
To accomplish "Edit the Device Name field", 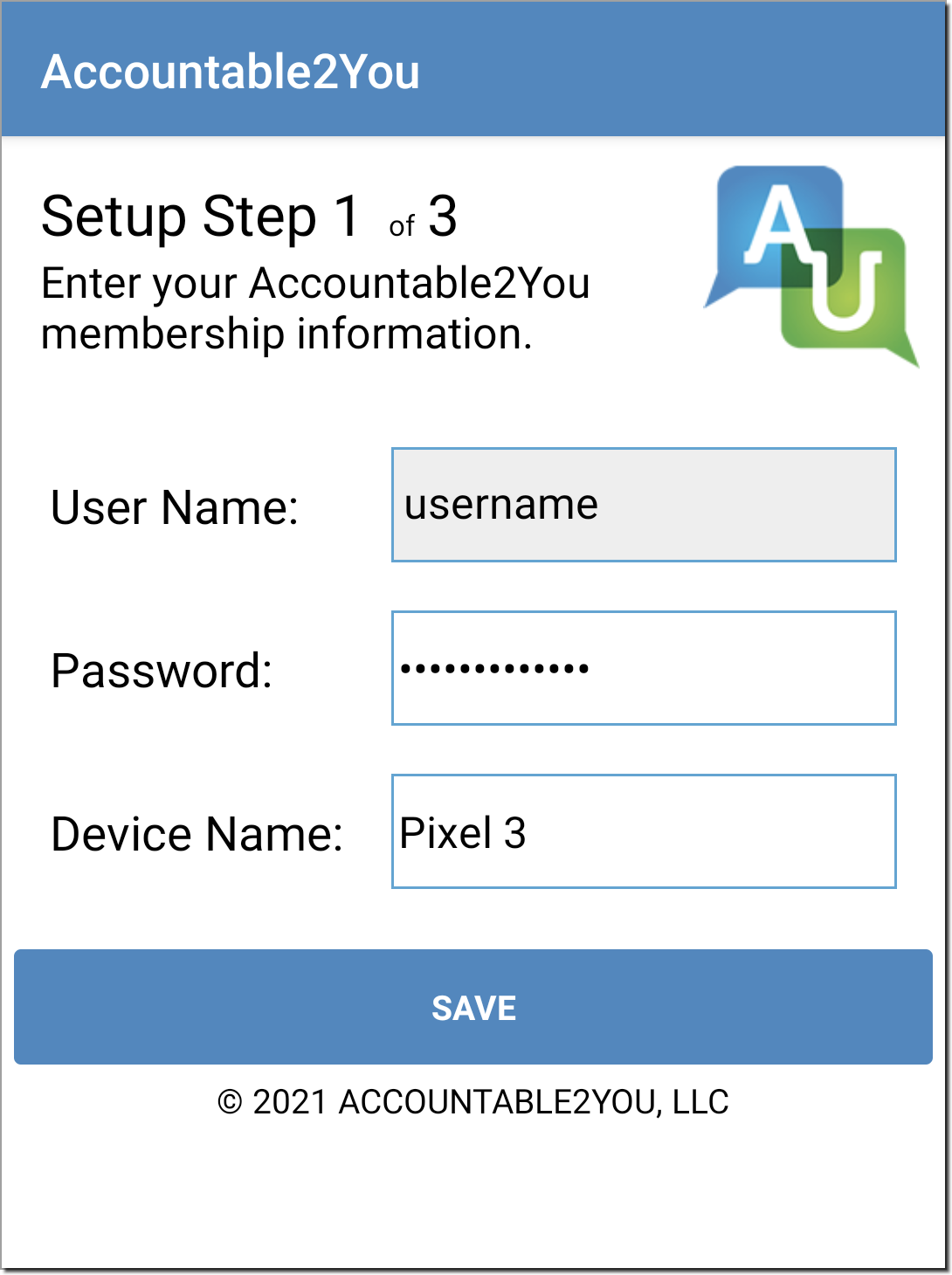I will pyautogui.click(x=644, y=831).
